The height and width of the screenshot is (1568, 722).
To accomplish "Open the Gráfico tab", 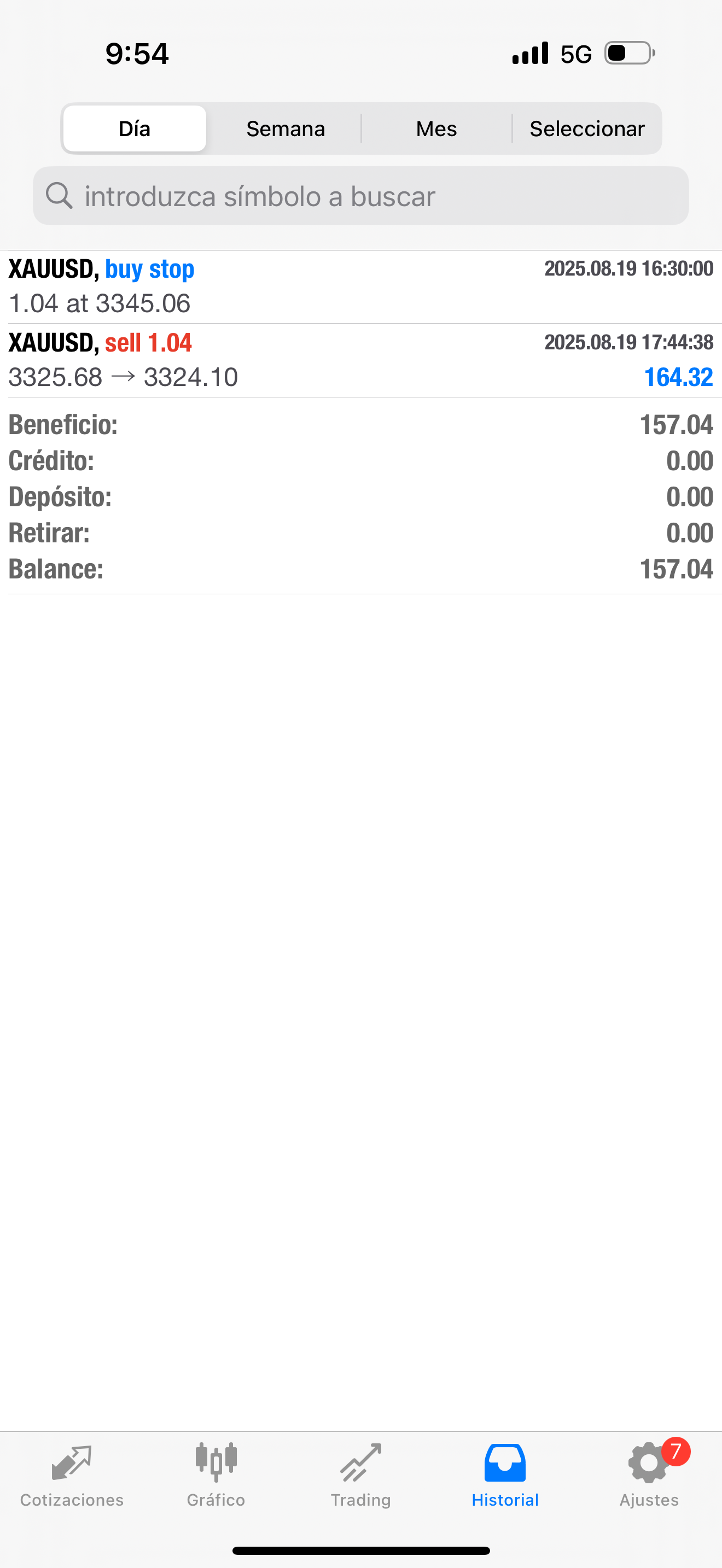I will click(x=216, y=1476).
